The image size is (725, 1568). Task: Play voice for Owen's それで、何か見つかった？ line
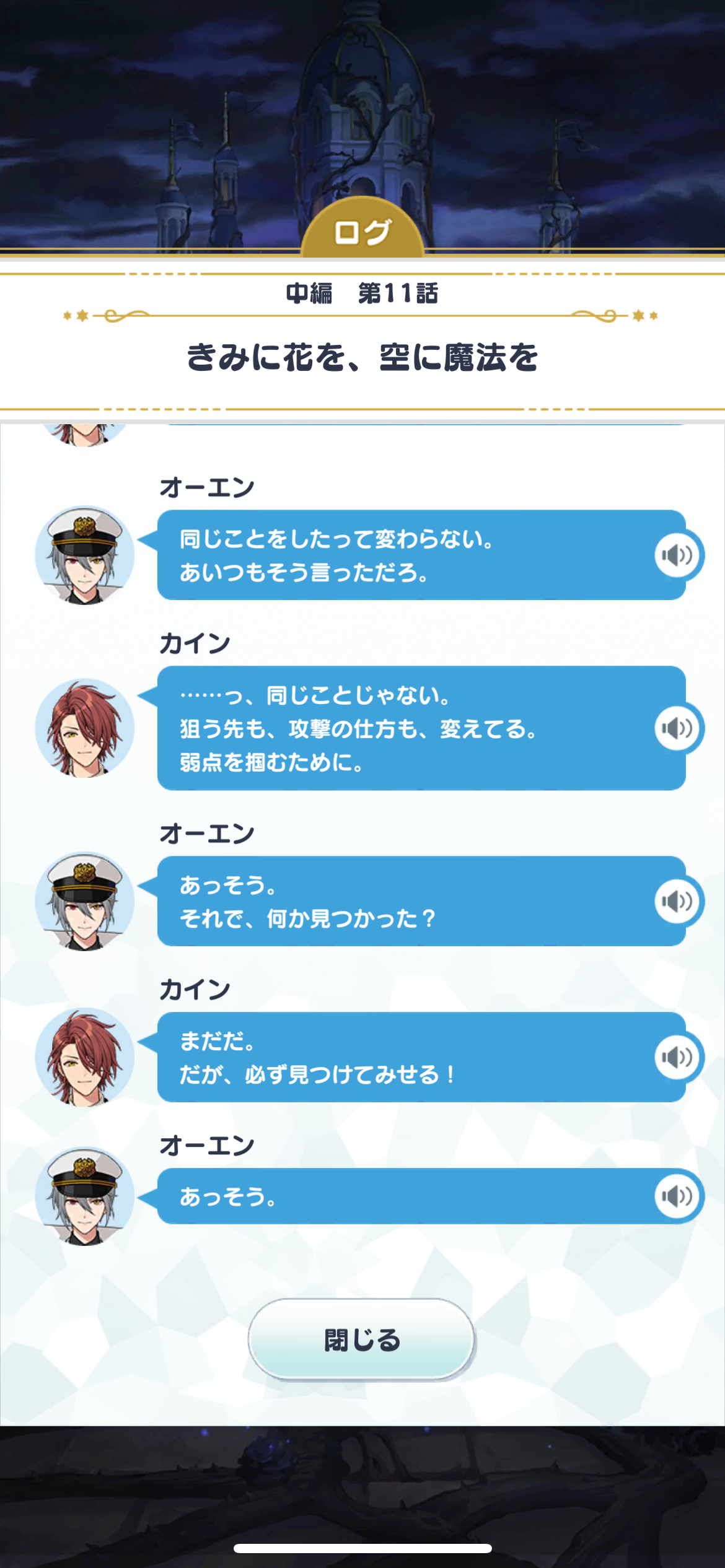click(x=677, y=901)
